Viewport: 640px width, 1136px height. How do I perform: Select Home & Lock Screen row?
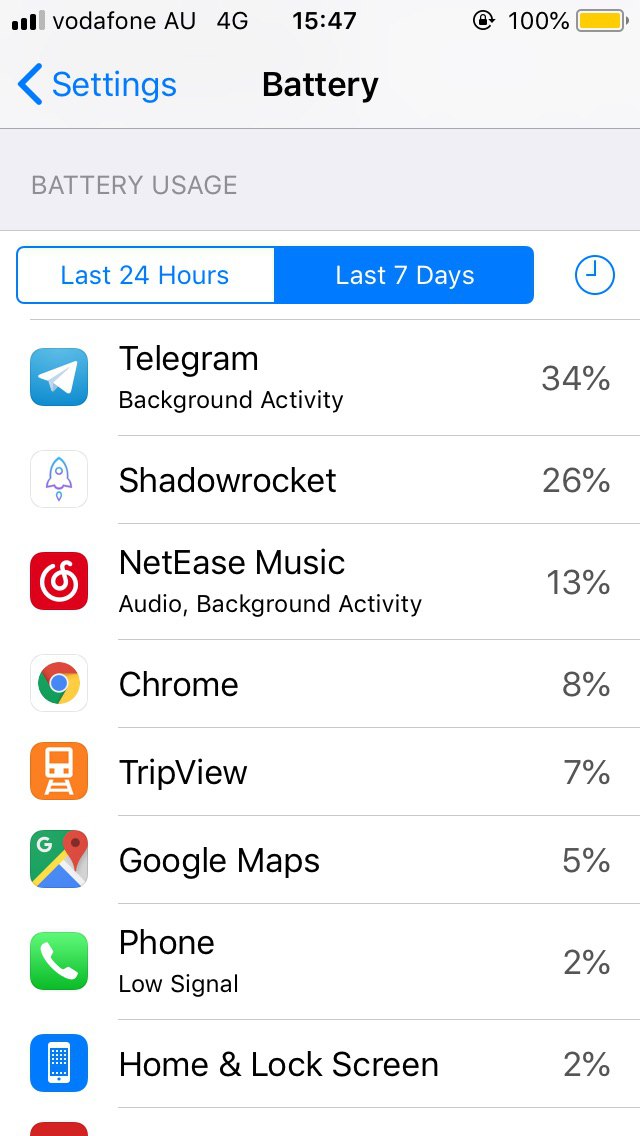(320, 1064)
